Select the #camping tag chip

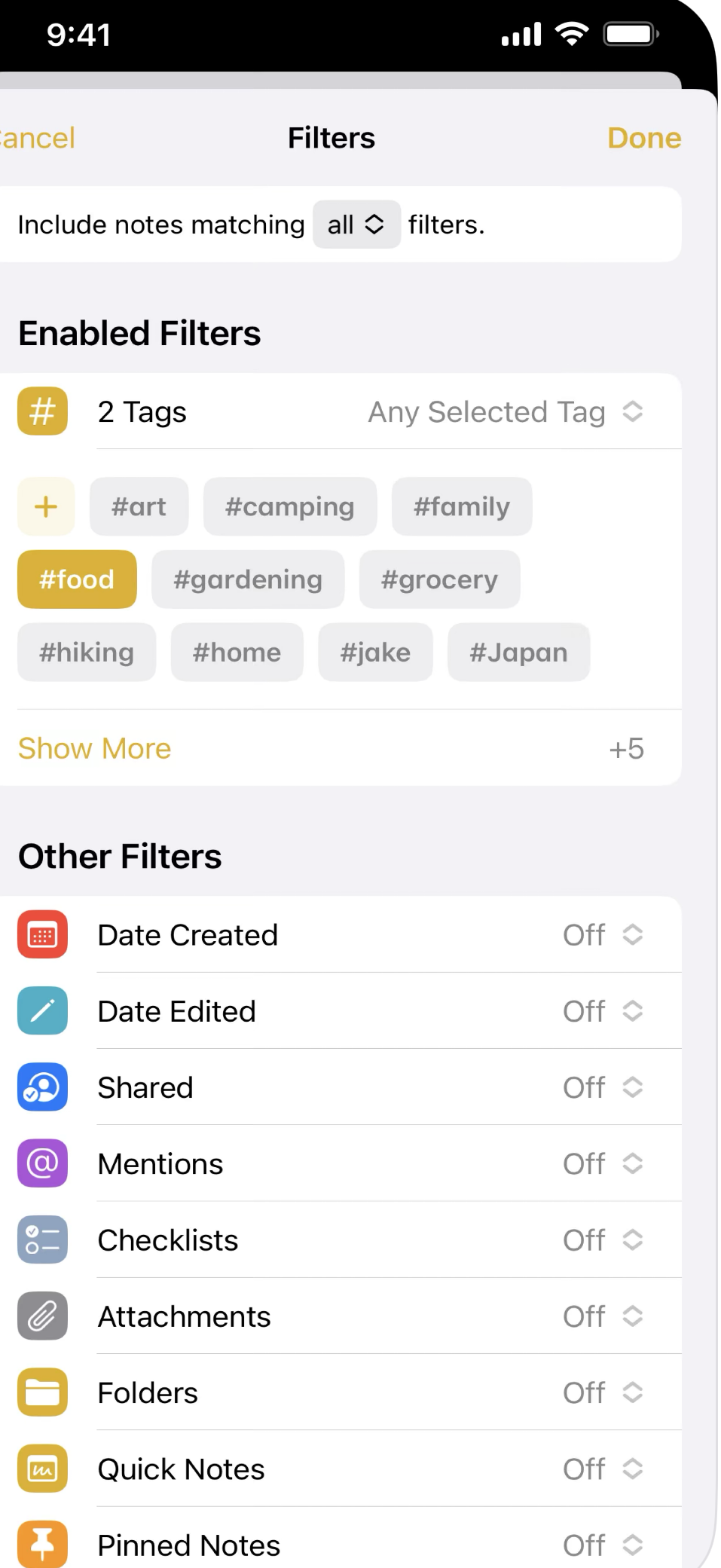(290, 506)
